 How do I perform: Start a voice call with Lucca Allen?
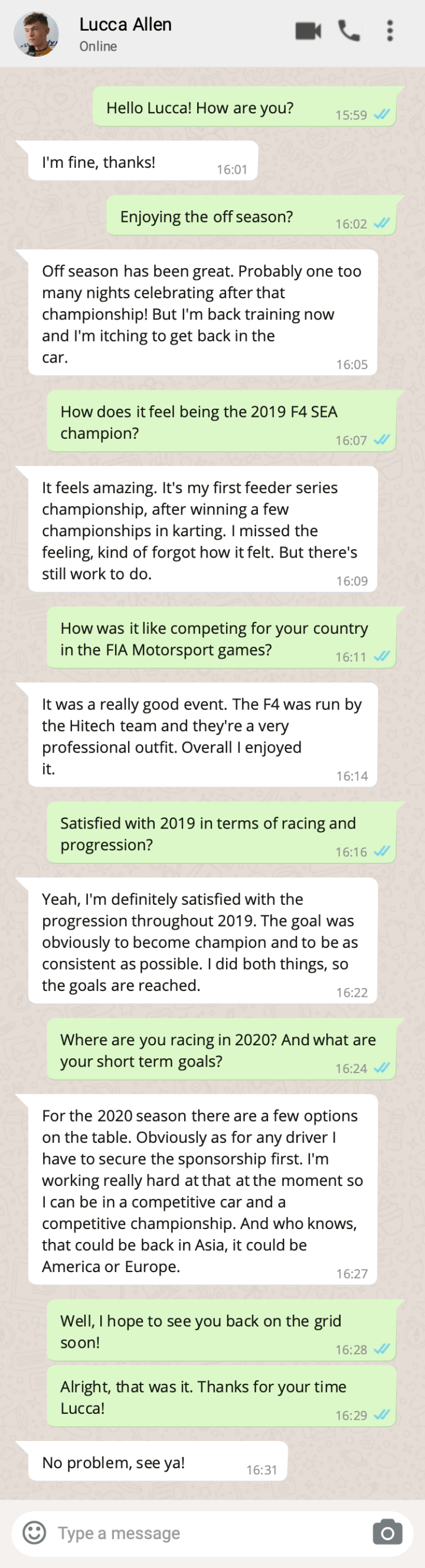[x=349, y=31]
